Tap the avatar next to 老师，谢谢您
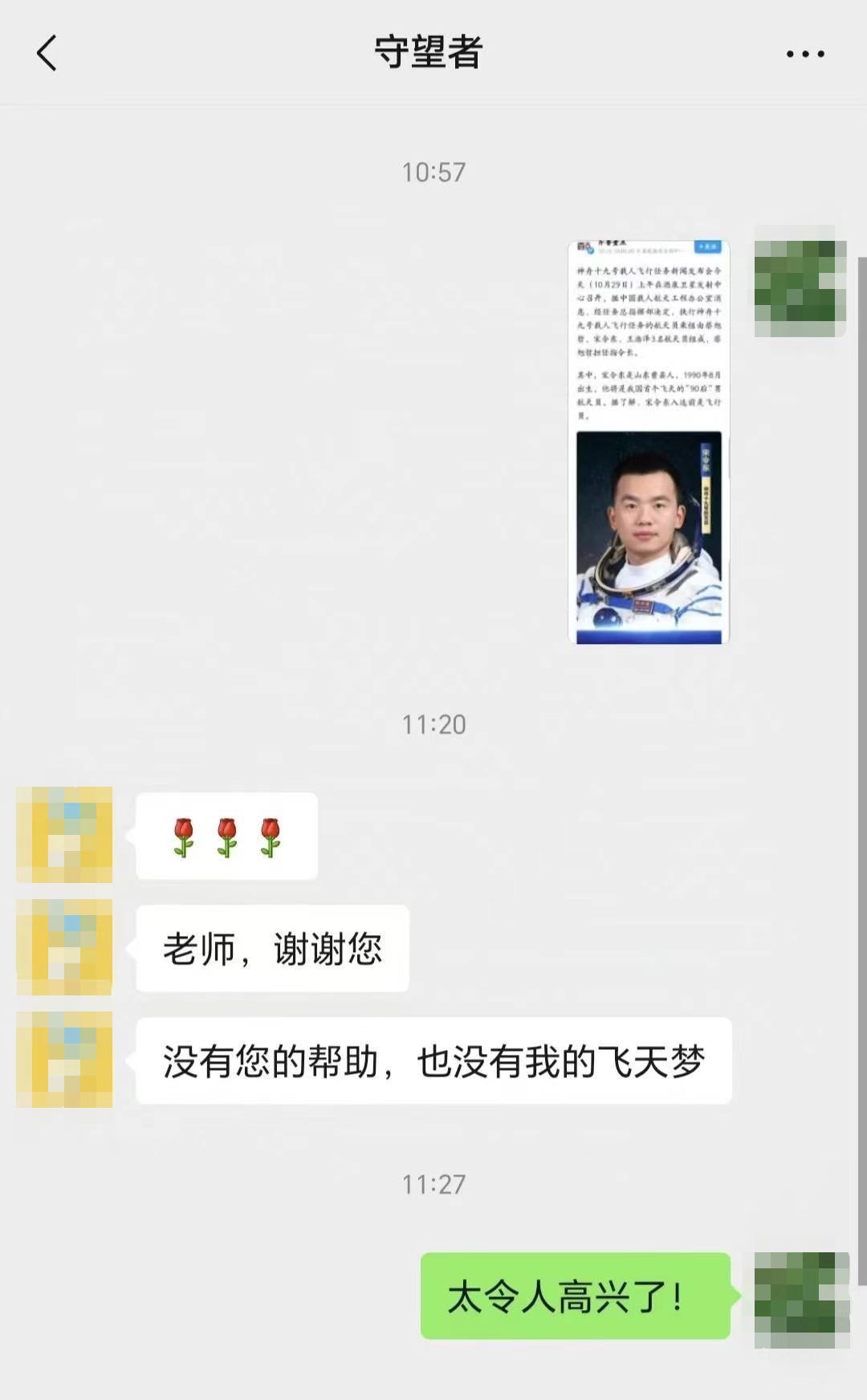 (64, 947)
